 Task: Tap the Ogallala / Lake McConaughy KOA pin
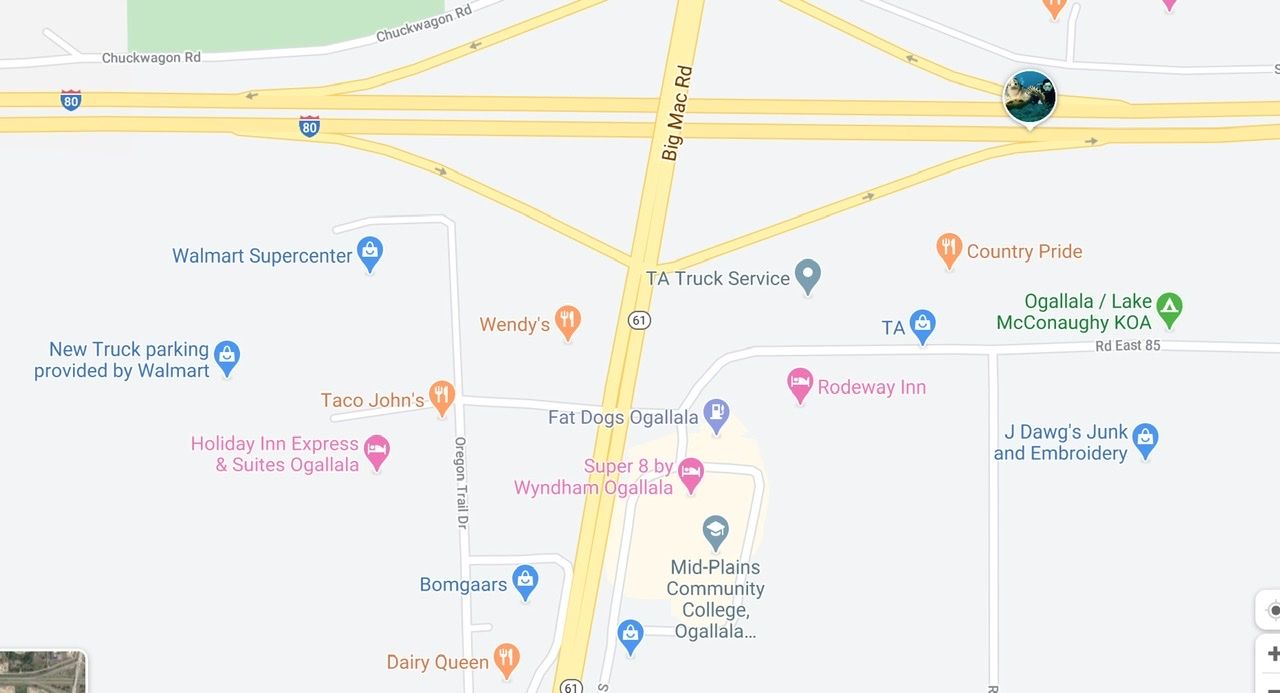point(1169,309)
